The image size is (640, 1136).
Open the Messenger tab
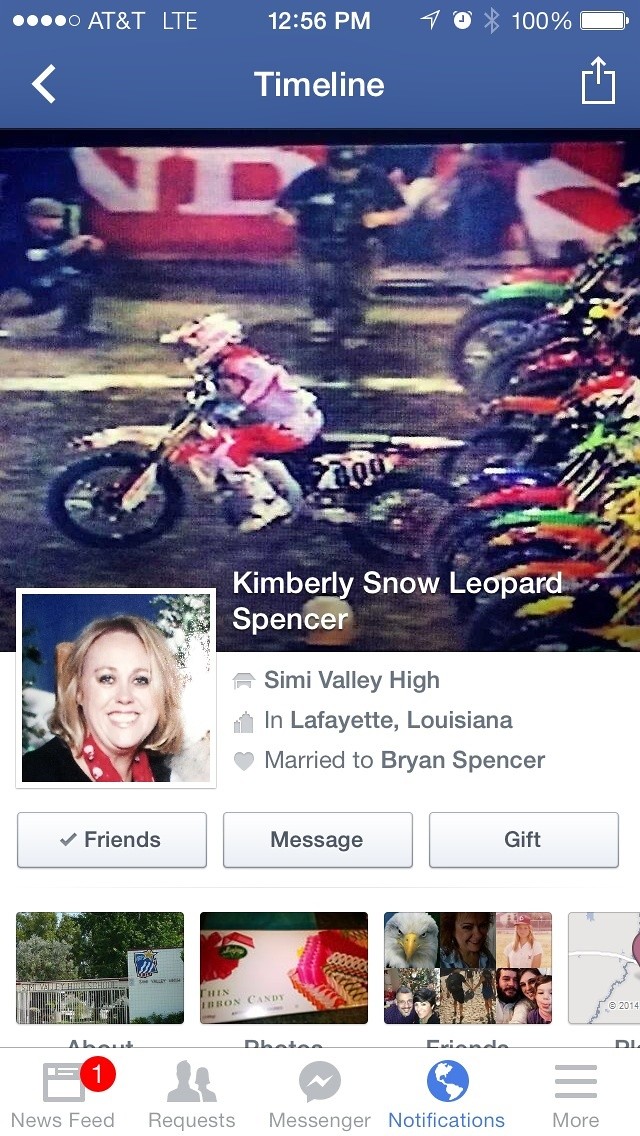320,1093
